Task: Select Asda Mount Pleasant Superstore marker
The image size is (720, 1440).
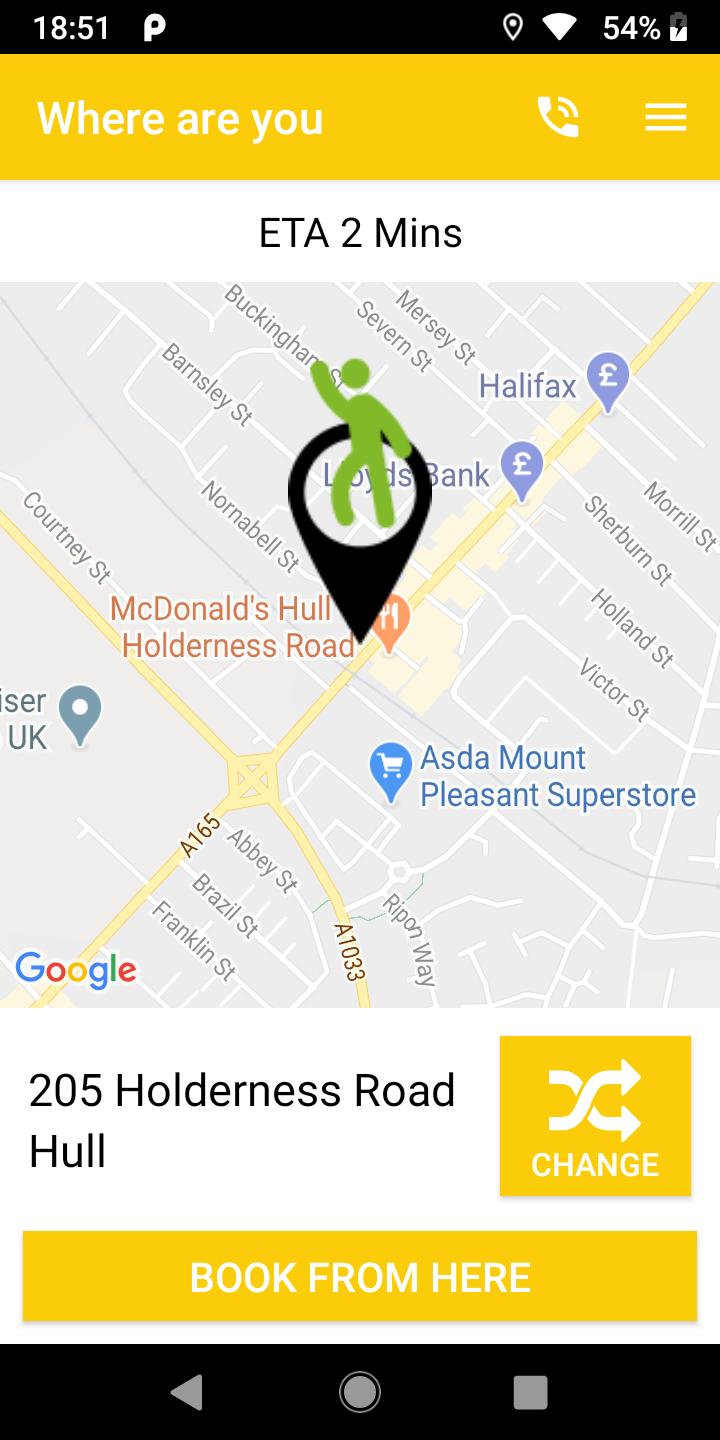Action: point(390,771)
